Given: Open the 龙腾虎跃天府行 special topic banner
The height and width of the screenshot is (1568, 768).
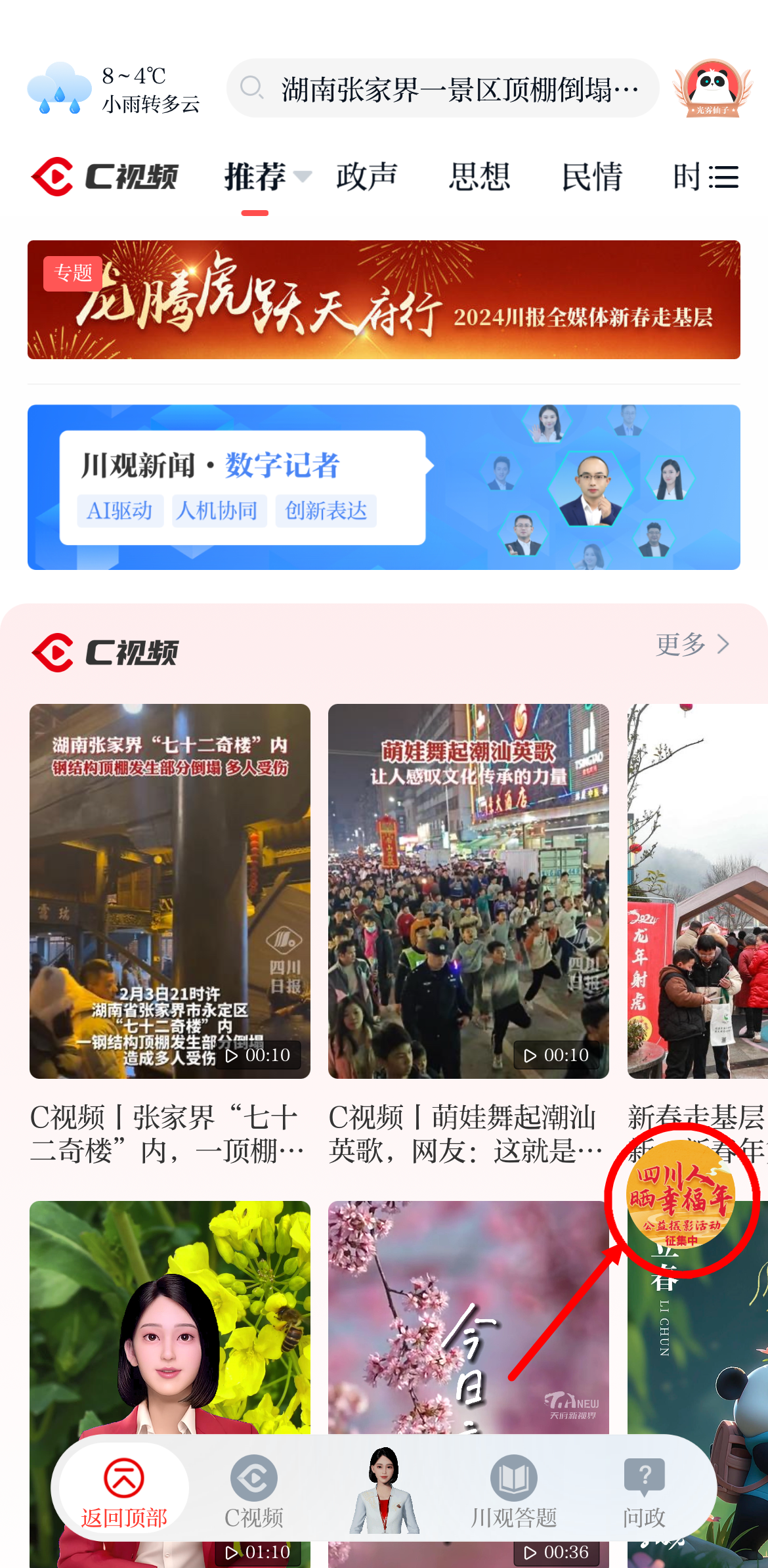Looking at the screenshot, I should click(384, 299).
